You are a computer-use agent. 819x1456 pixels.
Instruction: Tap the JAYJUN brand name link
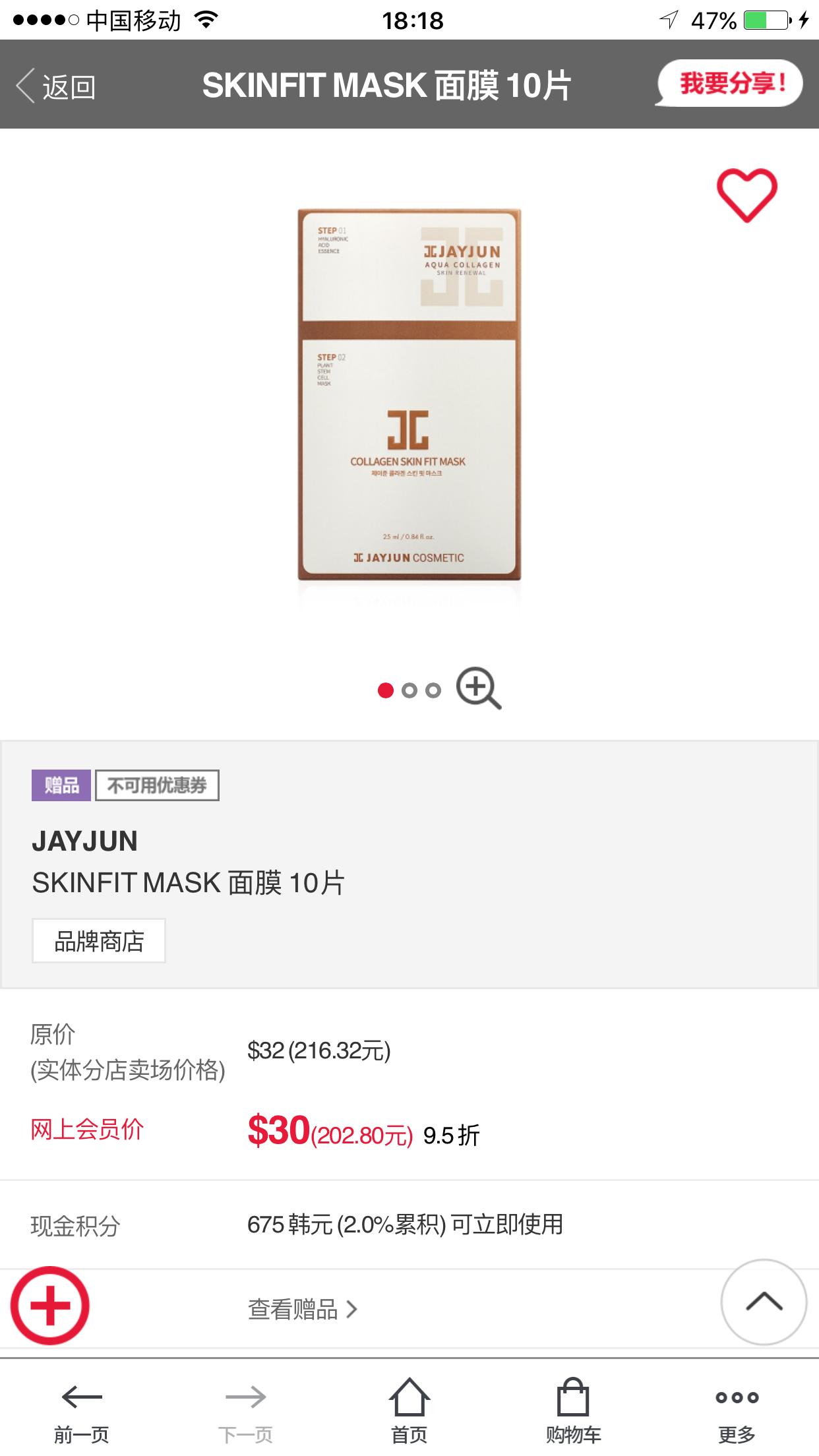[x=85, y=842]
